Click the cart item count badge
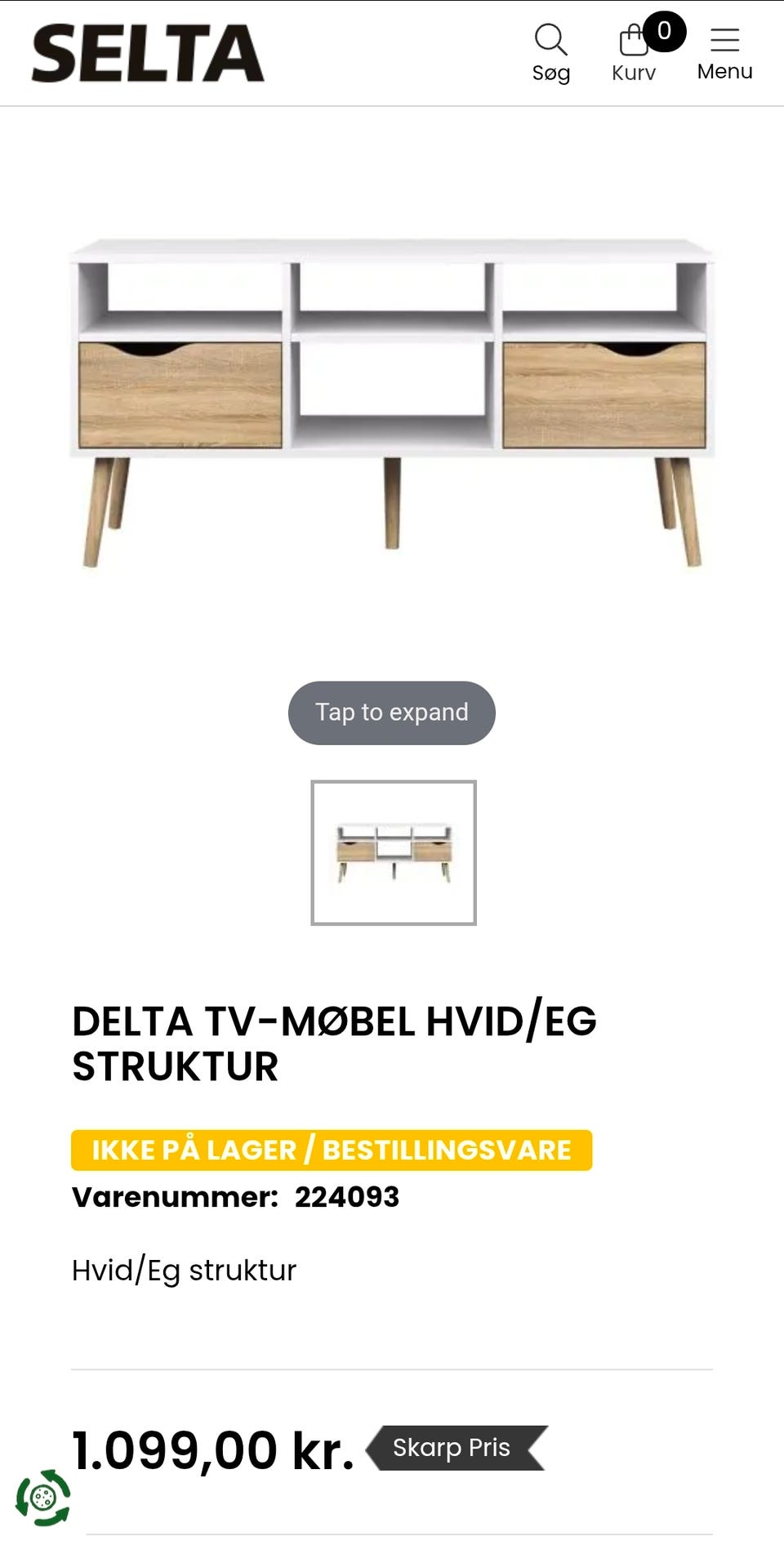Image resolution: width=784 pixels, height=1541 pixels. click(664, 33)
